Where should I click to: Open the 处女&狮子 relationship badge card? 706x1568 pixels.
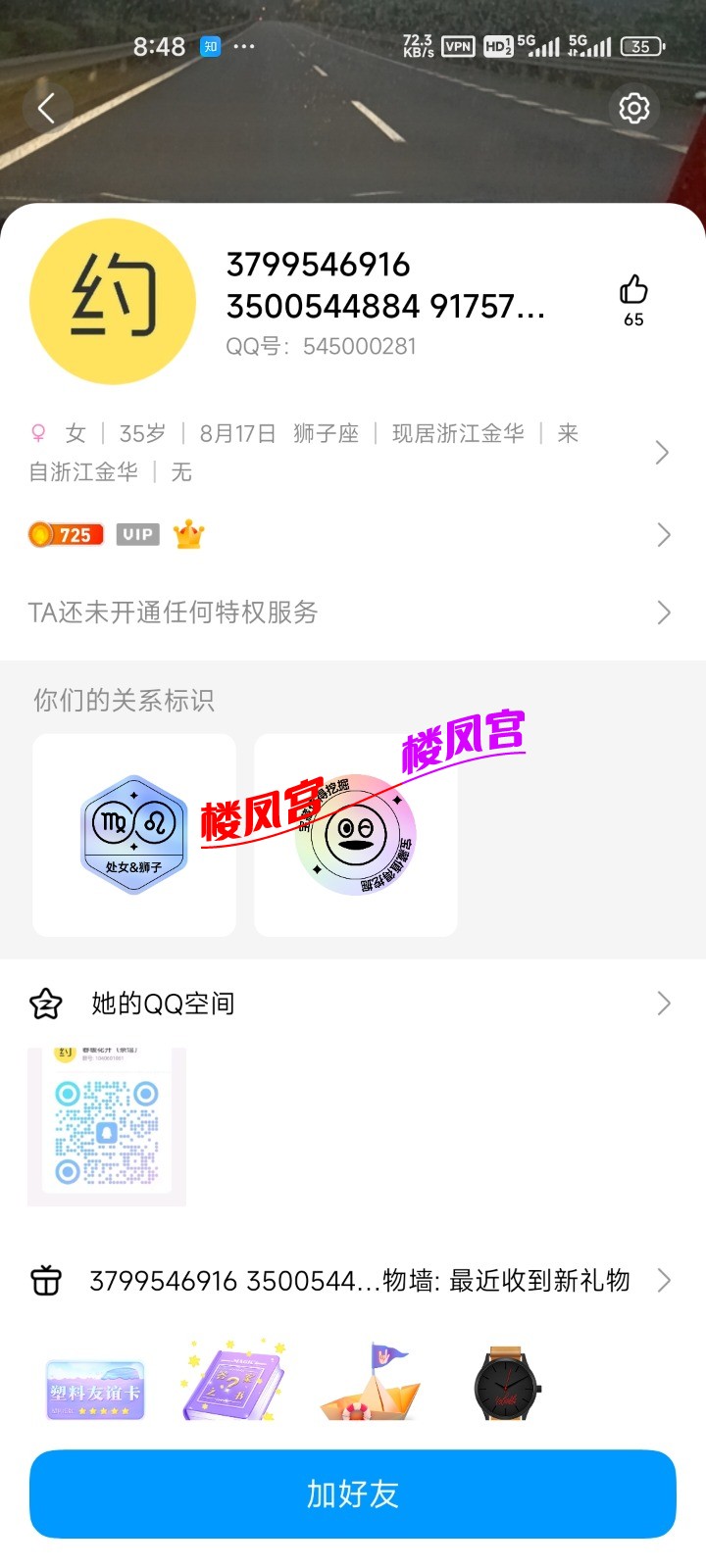point(134,835)
